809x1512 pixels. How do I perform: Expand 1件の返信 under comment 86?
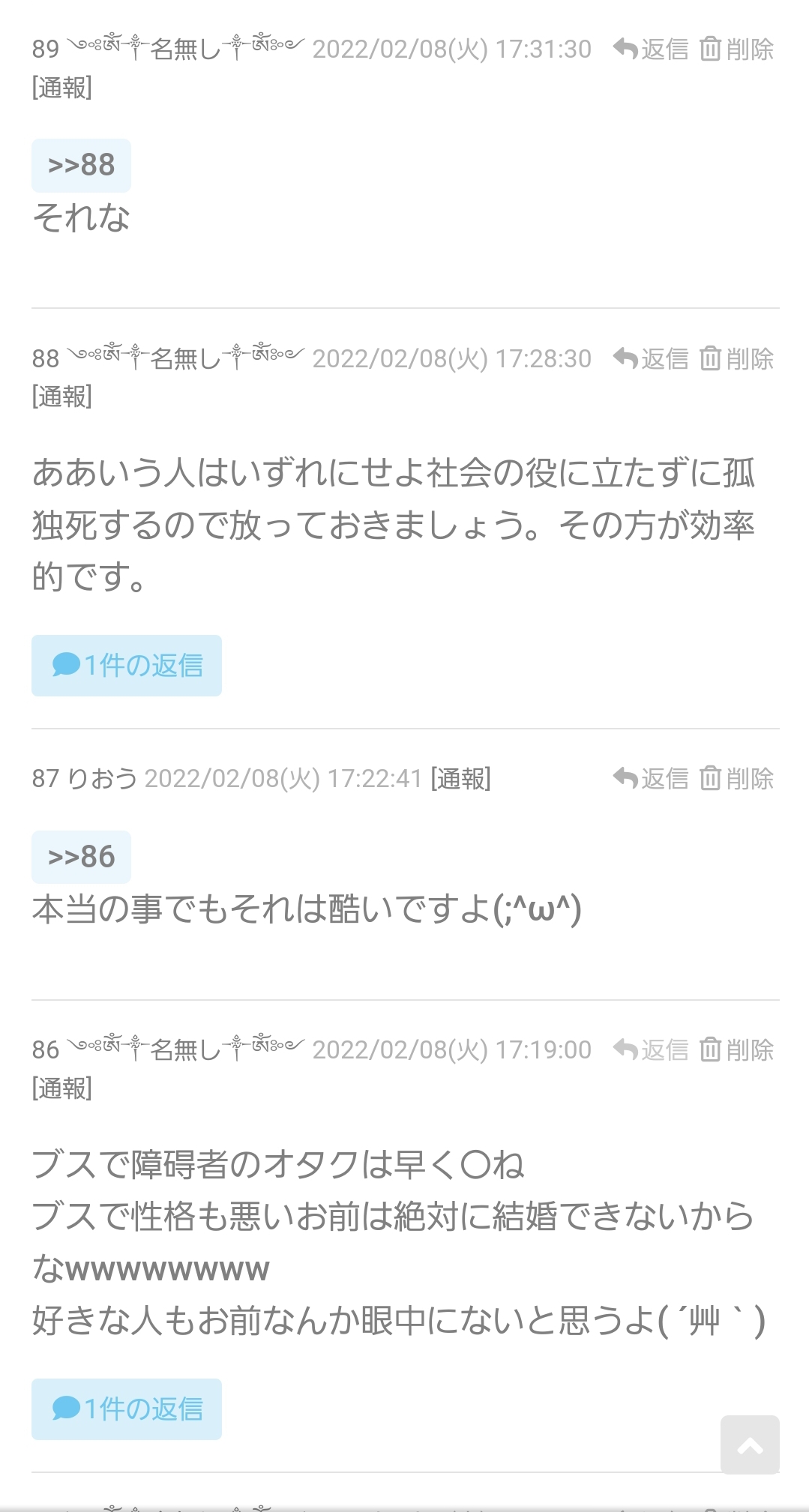[127, 1409]
